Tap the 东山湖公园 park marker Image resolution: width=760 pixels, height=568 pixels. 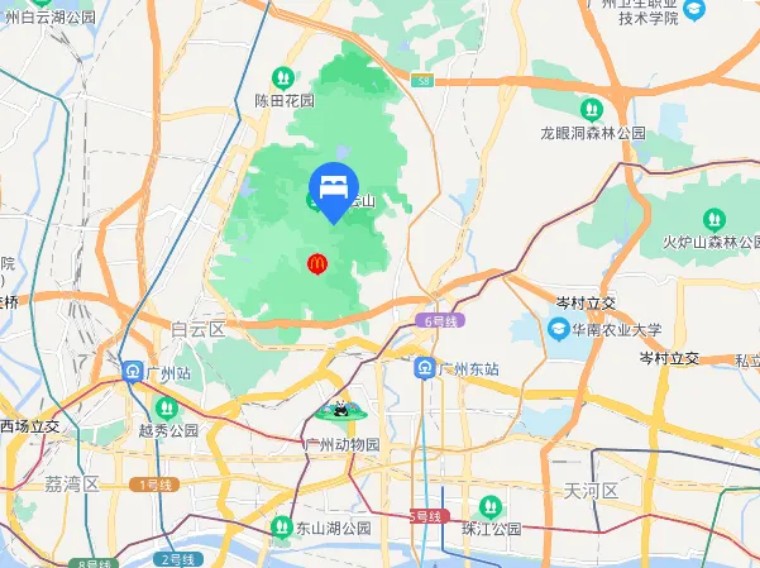click(282, 526)
